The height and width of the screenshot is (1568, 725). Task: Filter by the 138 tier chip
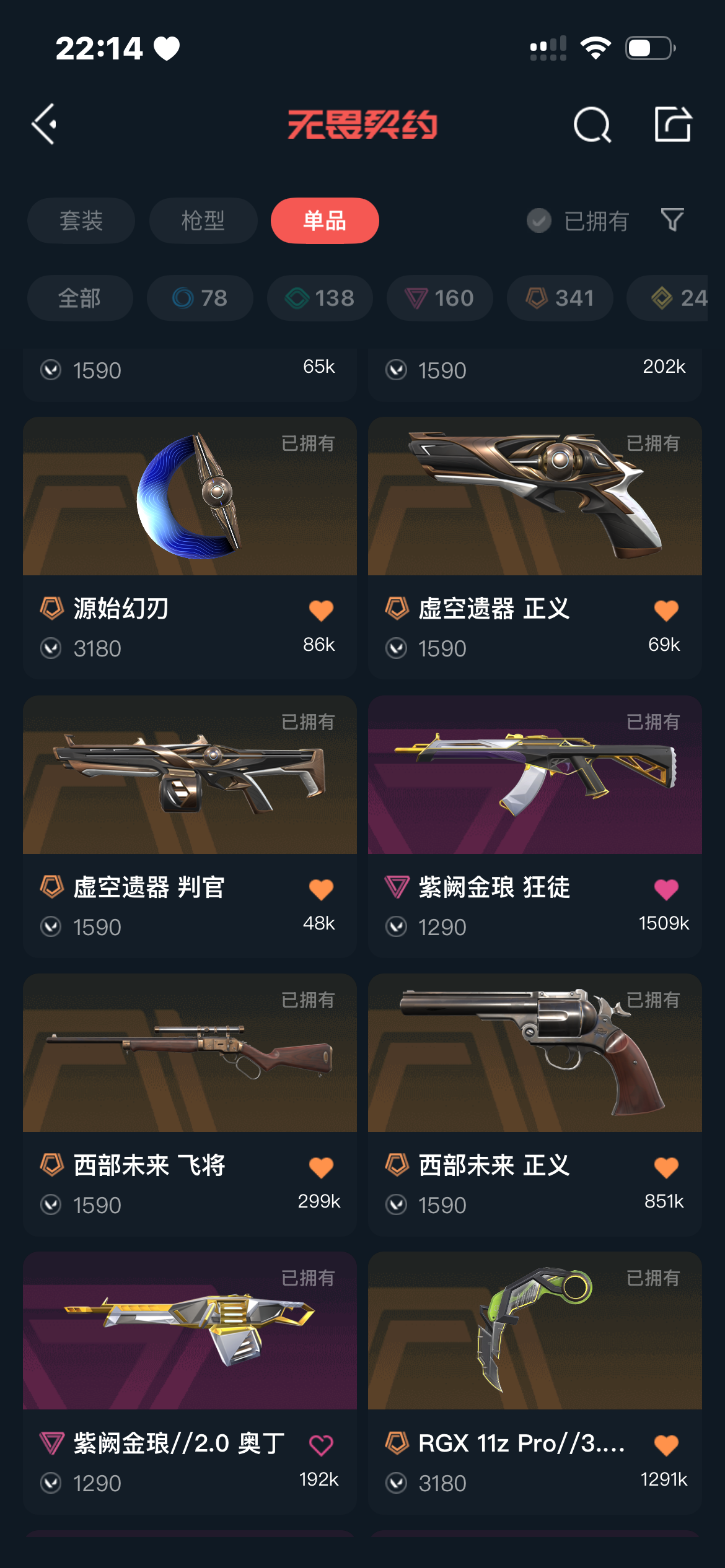point(320,298)
